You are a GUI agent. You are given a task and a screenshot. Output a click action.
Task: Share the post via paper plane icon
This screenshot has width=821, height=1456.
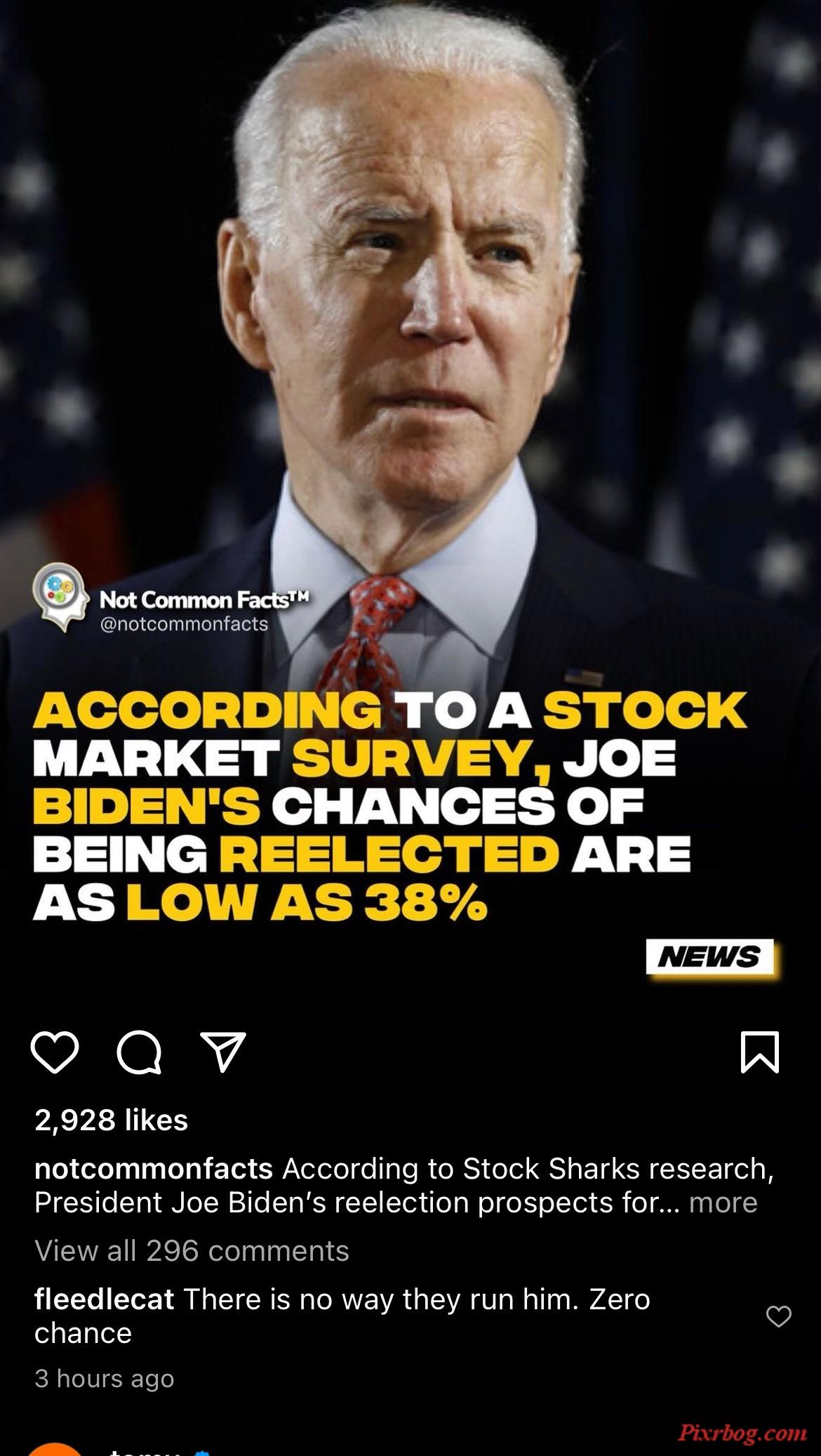click(x=223, y=1051)
